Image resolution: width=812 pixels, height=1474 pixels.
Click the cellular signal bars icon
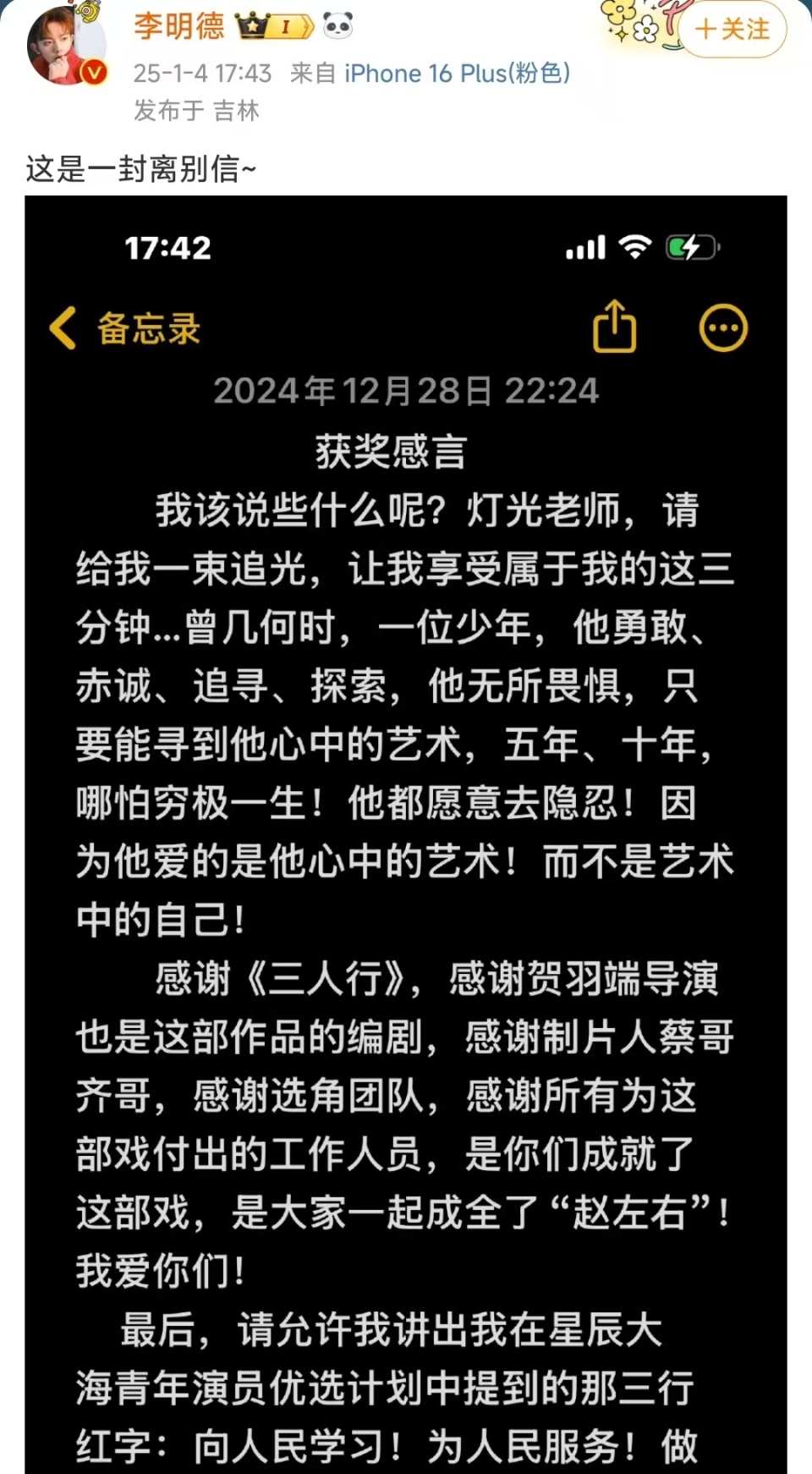585,247
